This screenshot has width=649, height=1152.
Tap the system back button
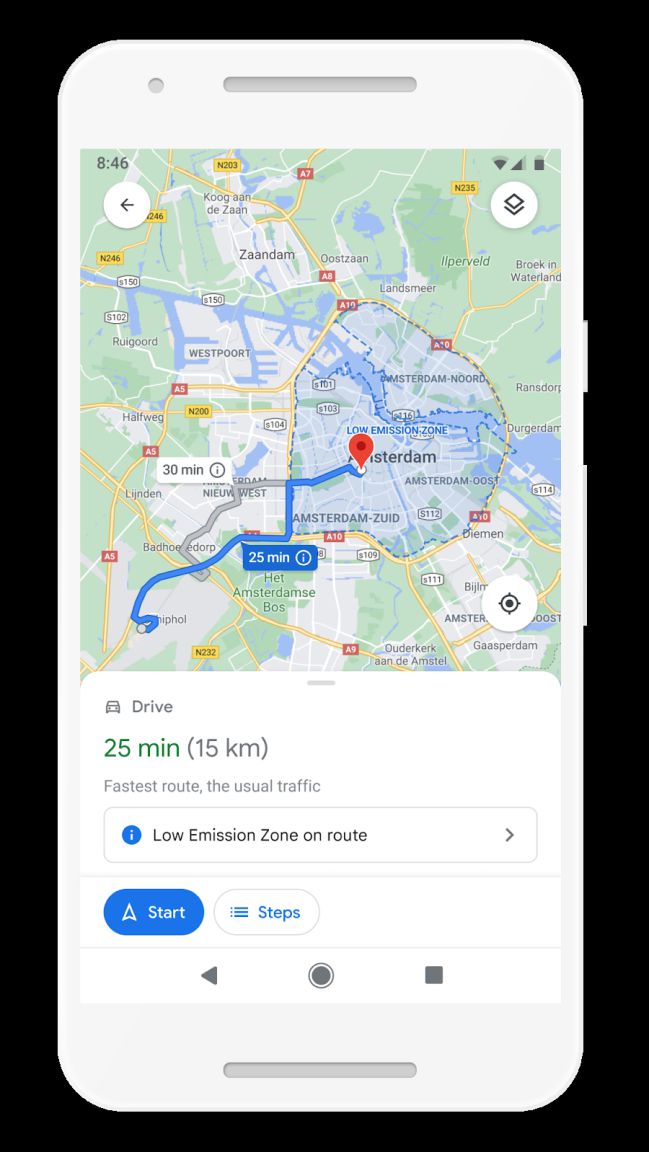tap(209, 975)
